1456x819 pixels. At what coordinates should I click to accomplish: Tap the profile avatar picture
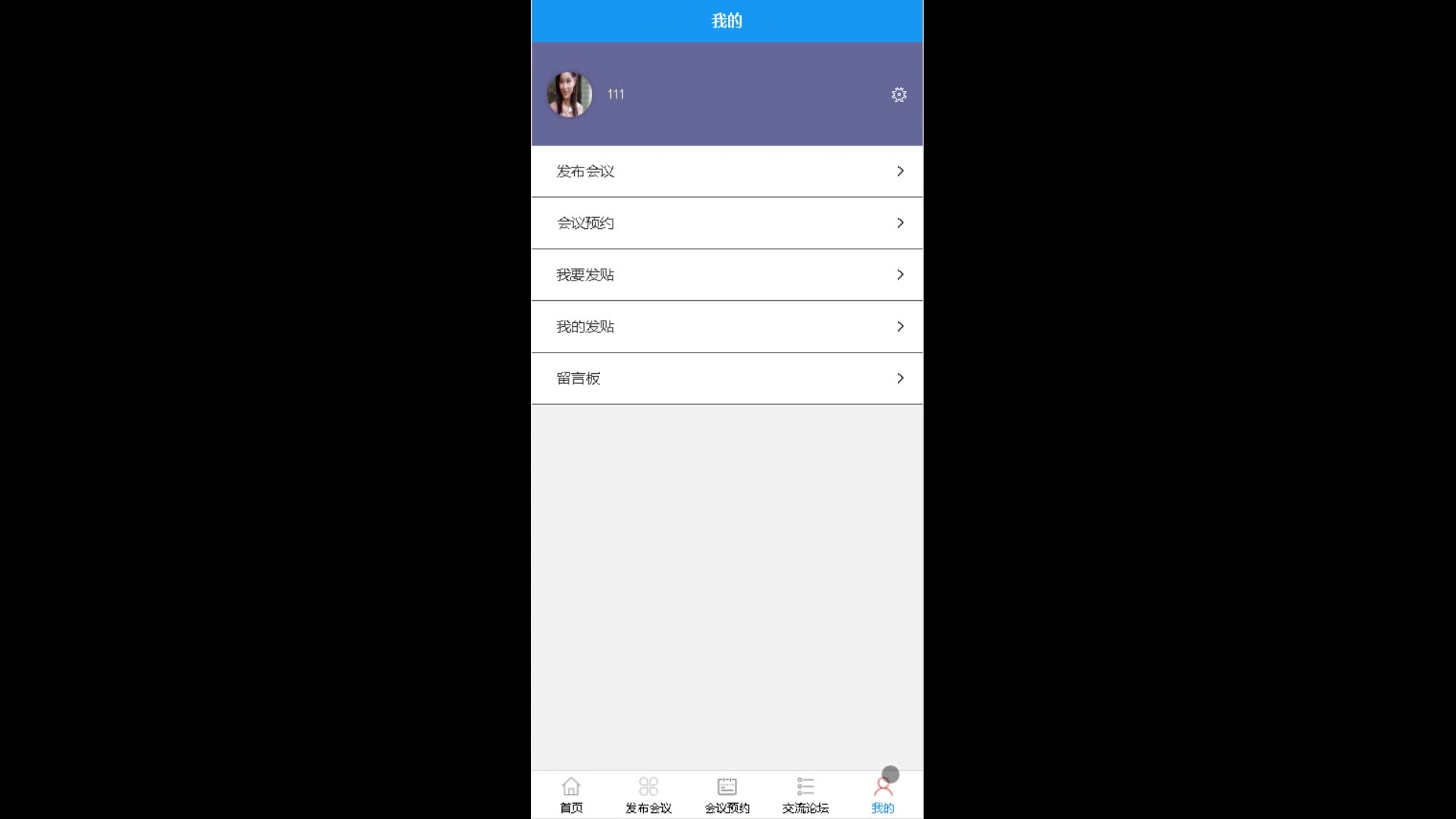570,94
